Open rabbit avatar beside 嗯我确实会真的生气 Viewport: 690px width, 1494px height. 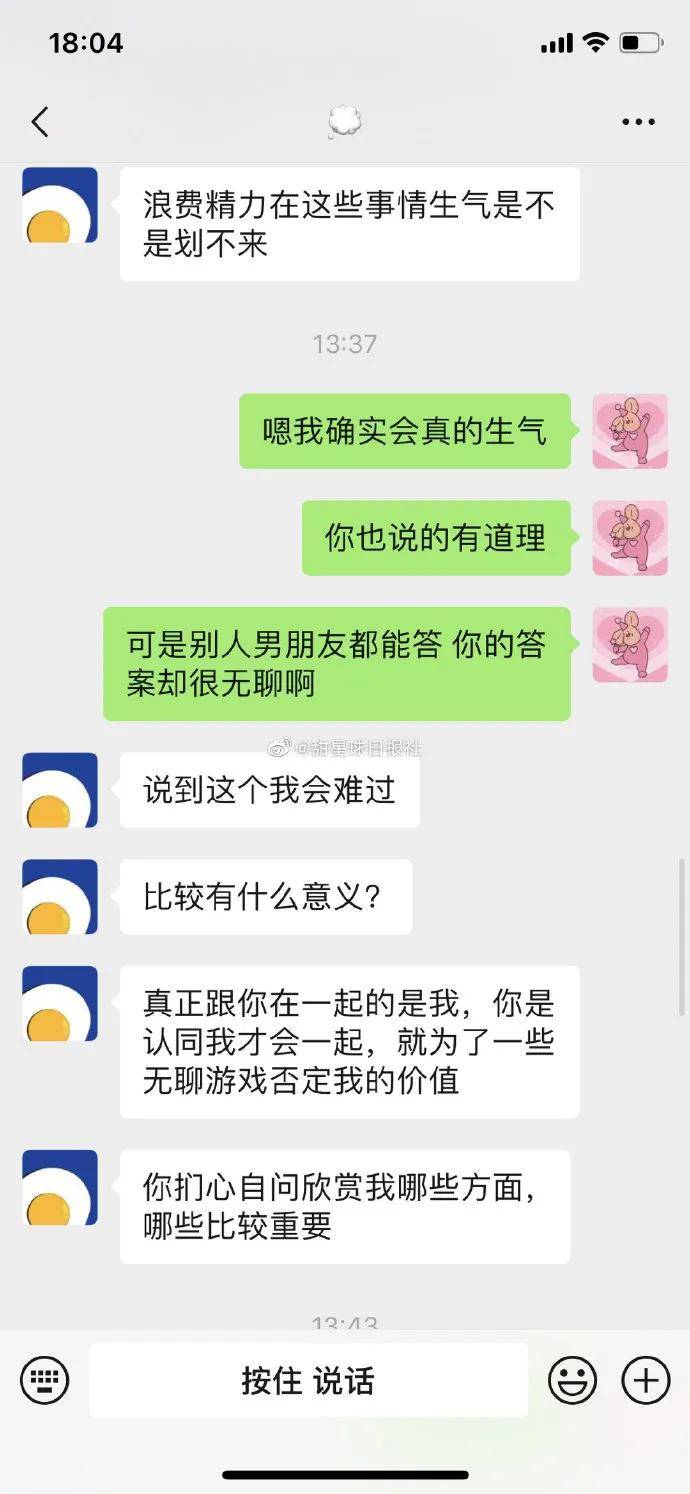click(630, 431)
